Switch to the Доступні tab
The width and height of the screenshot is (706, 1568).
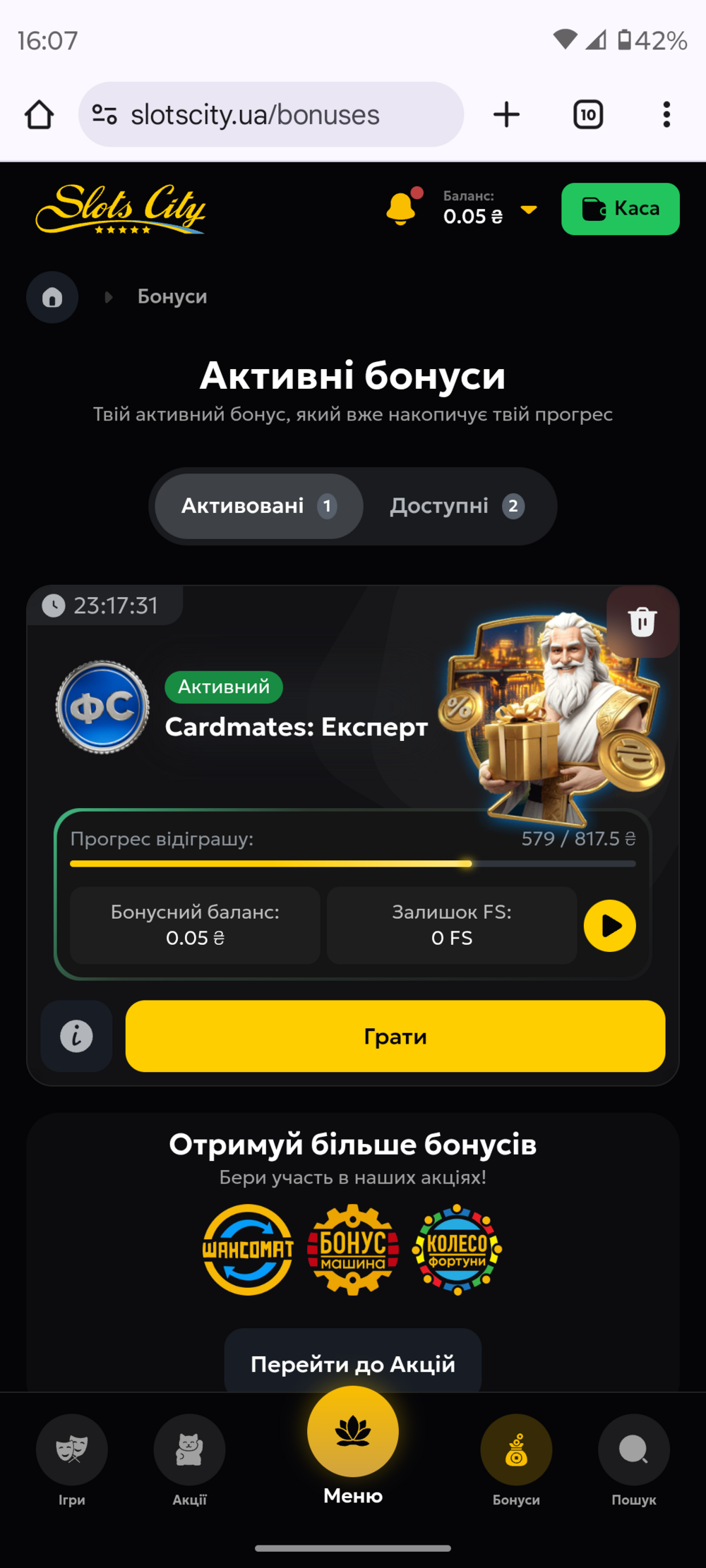tap(457, 506)
